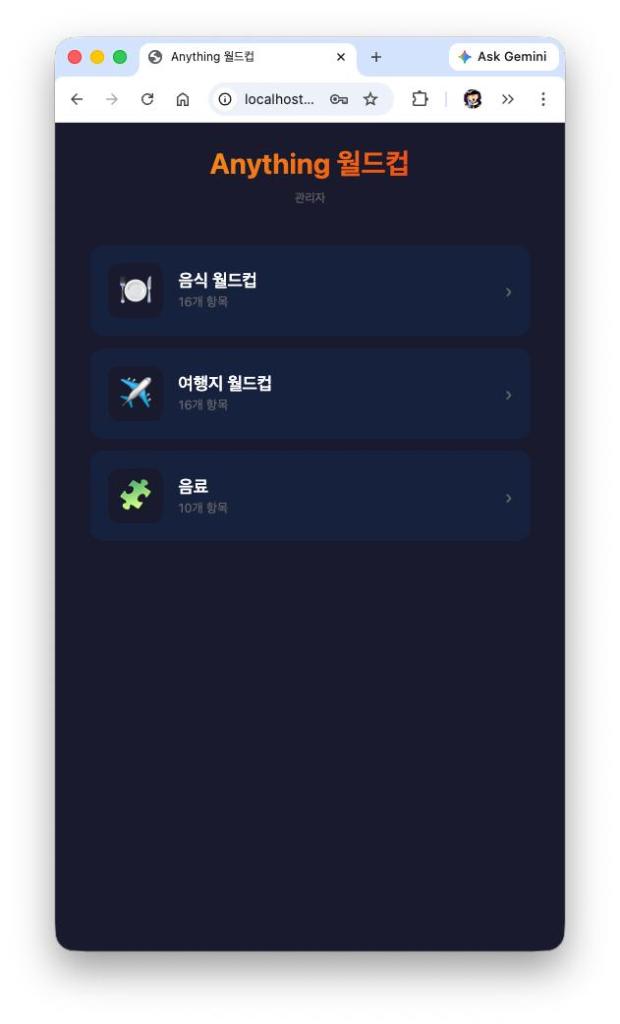Reload the page in the browser

(x=147, y=99)
